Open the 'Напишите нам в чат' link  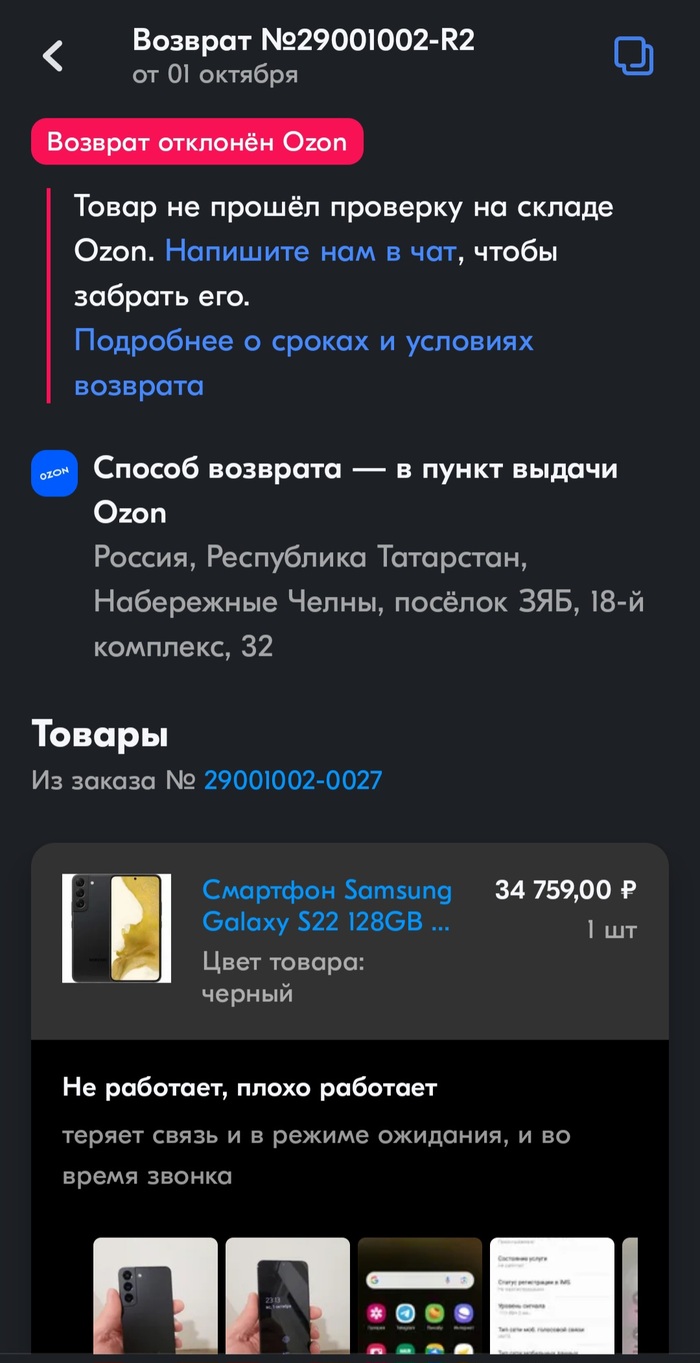click(310, 252)
